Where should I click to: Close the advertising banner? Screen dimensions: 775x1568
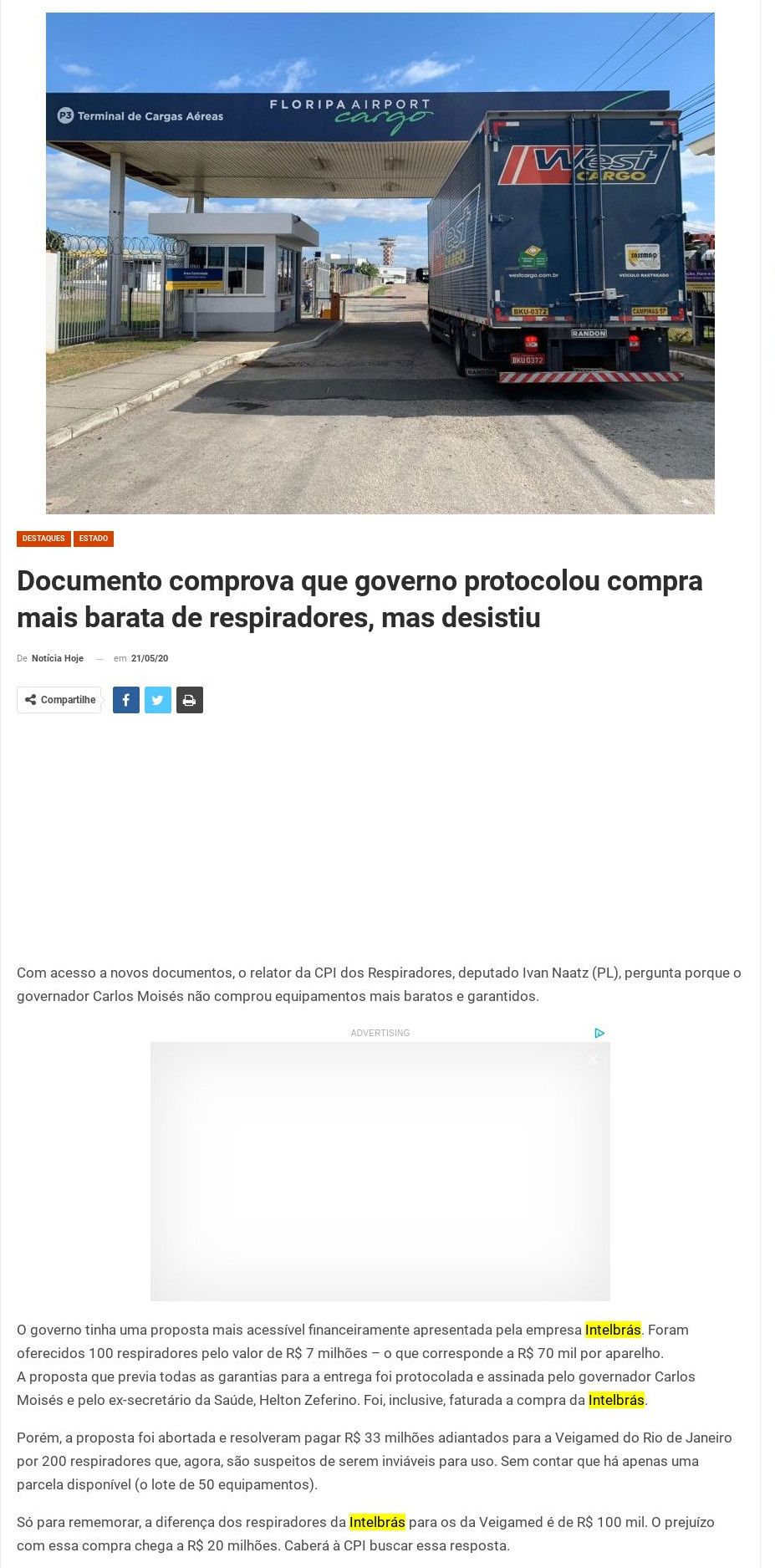tap(594, 1059)
